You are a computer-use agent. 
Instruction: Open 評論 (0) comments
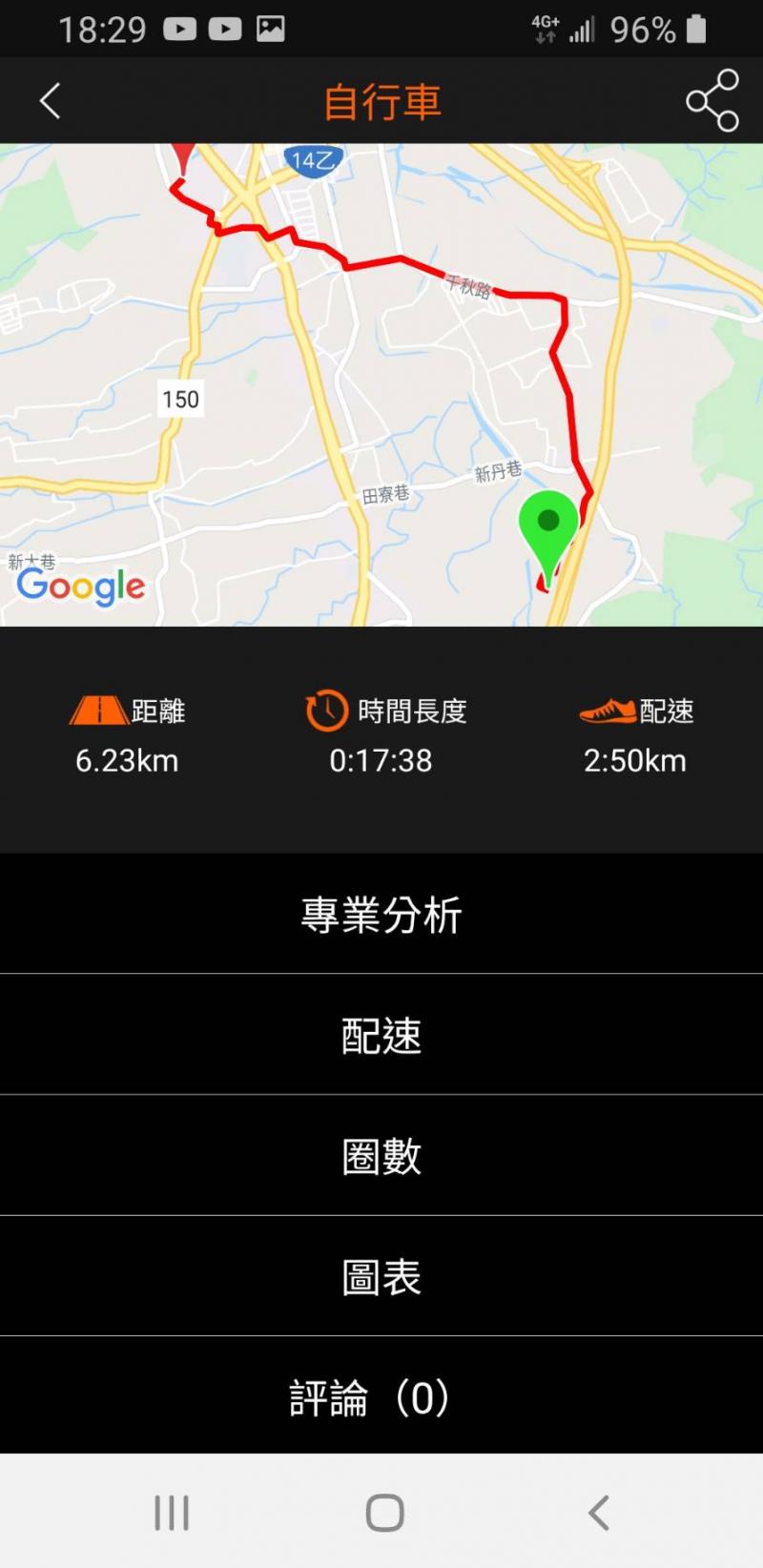[x=381, y=1398]
